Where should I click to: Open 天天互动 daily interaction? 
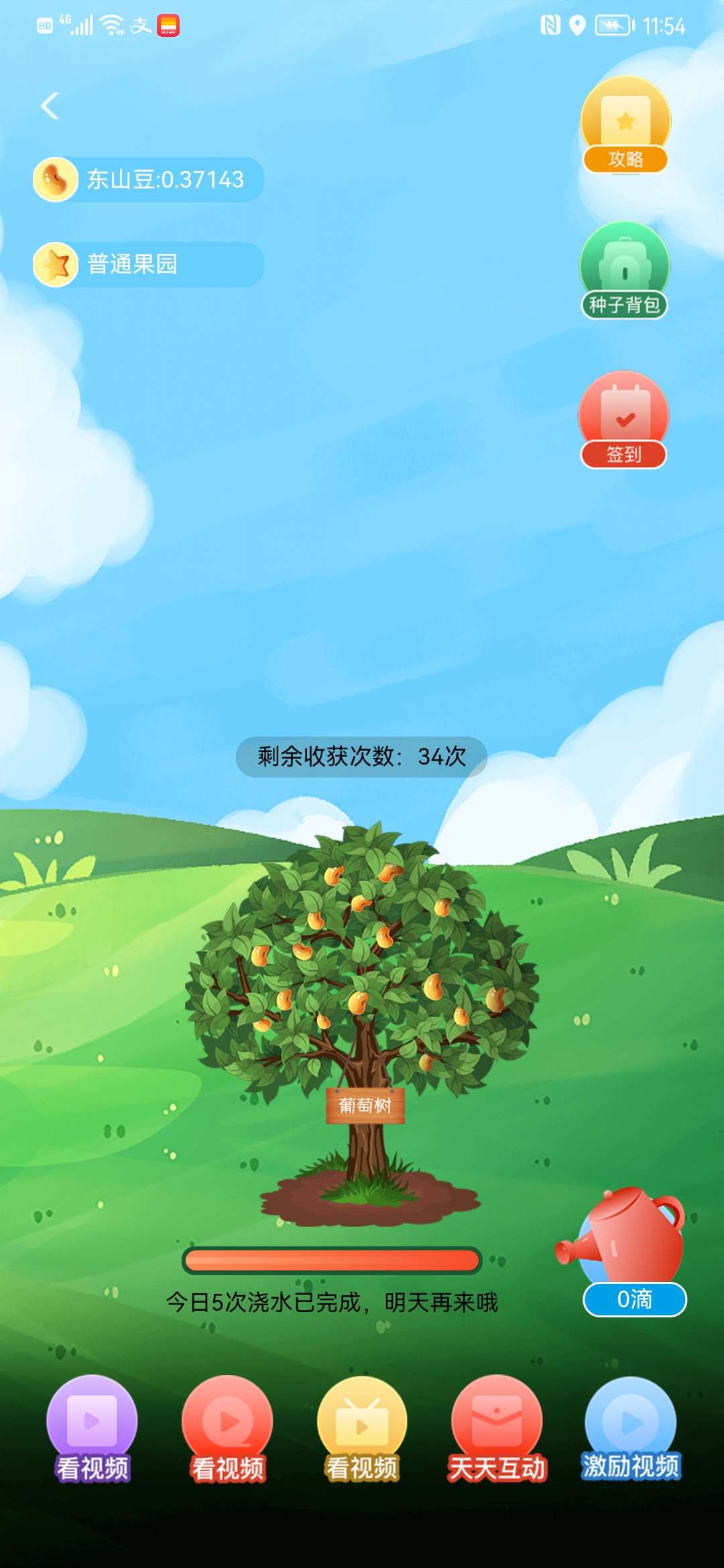point(497,1427)
